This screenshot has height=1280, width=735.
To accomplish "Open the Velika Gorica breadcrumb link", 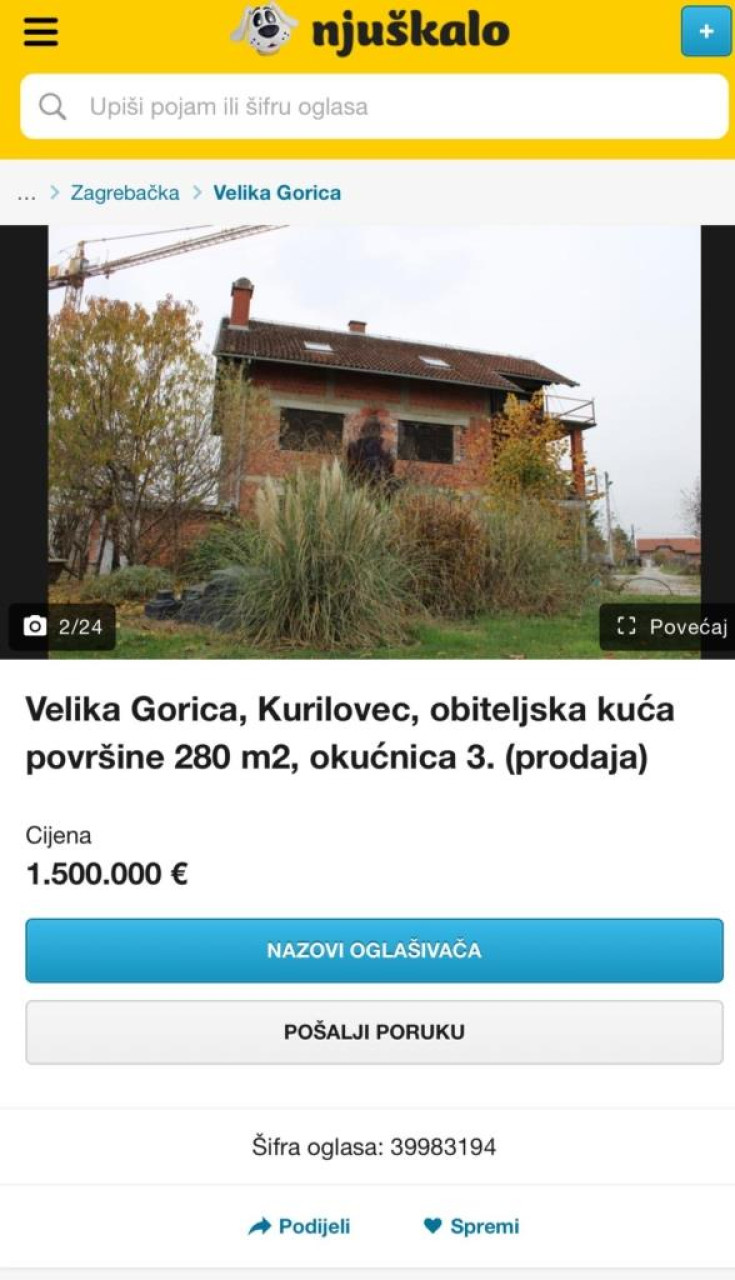I will [277, 193].
